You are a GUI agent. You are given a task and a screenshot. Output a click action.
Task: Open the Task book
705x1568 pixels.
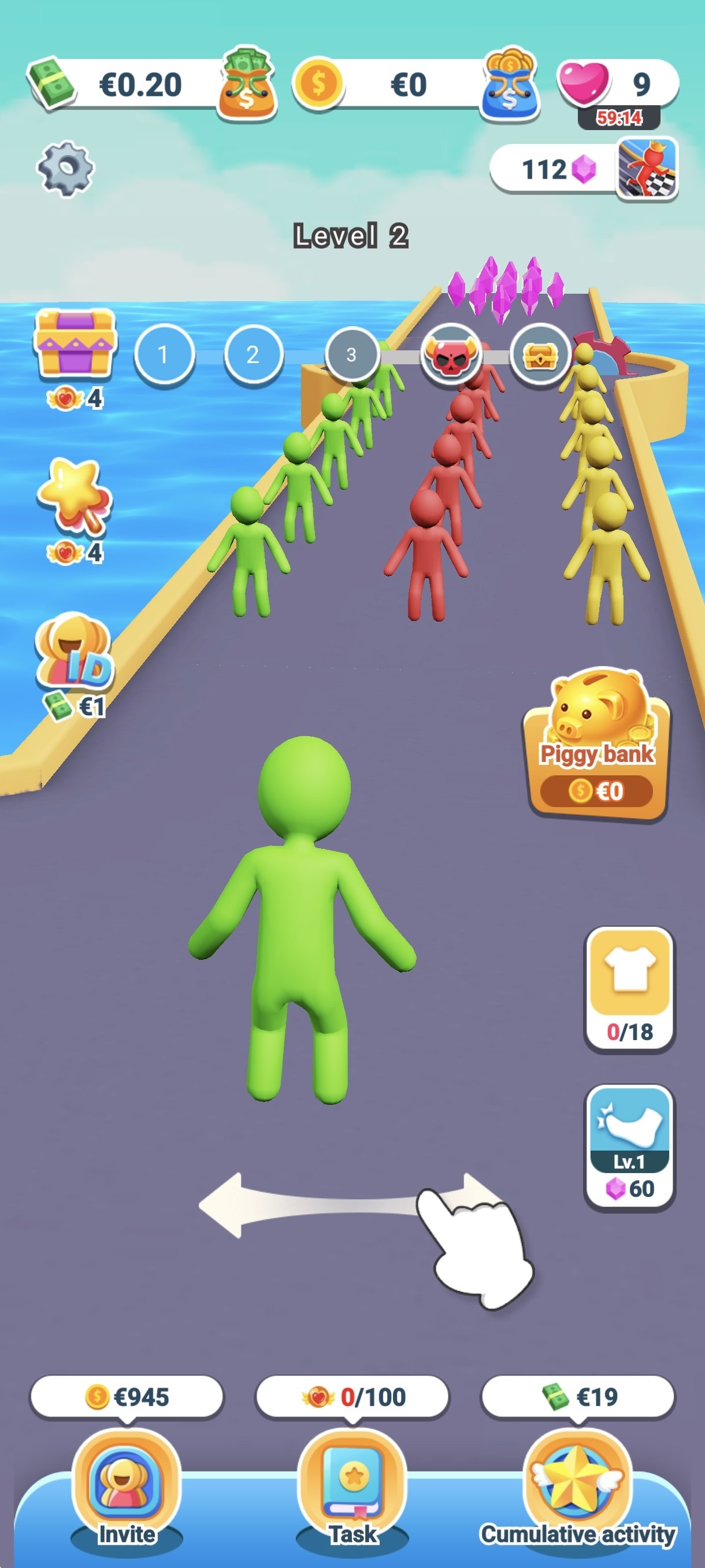[x=353, y=1484]
